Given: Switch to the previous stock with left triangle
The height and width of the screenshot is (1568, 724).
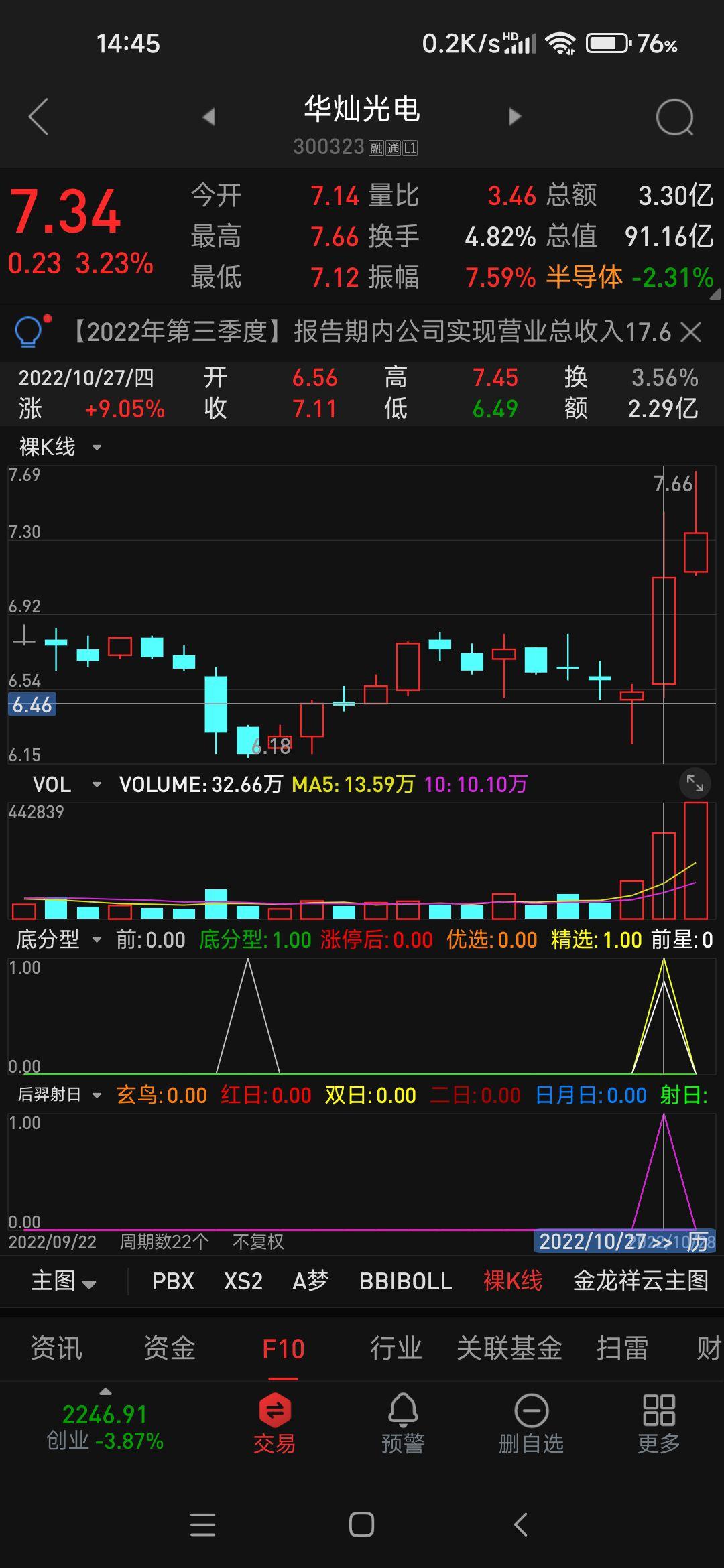Looking at the screenshot, I should [x=209, y=117].
